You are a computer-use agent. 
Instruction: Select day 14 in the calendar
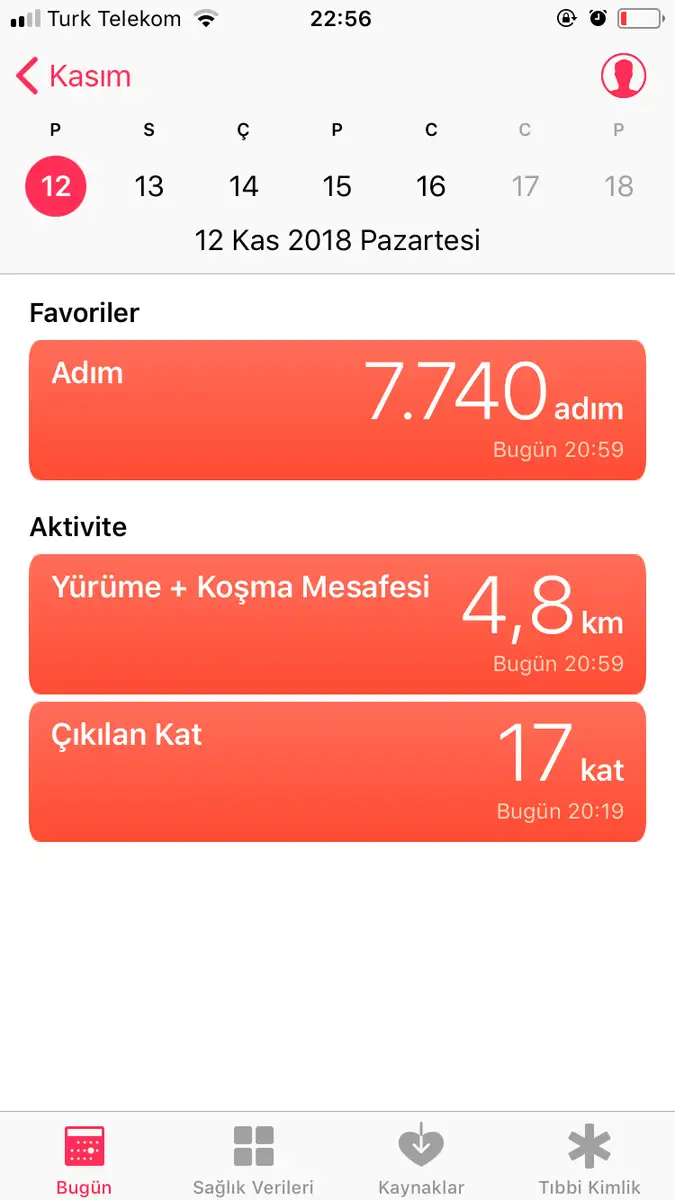click(x=243, y=186)
